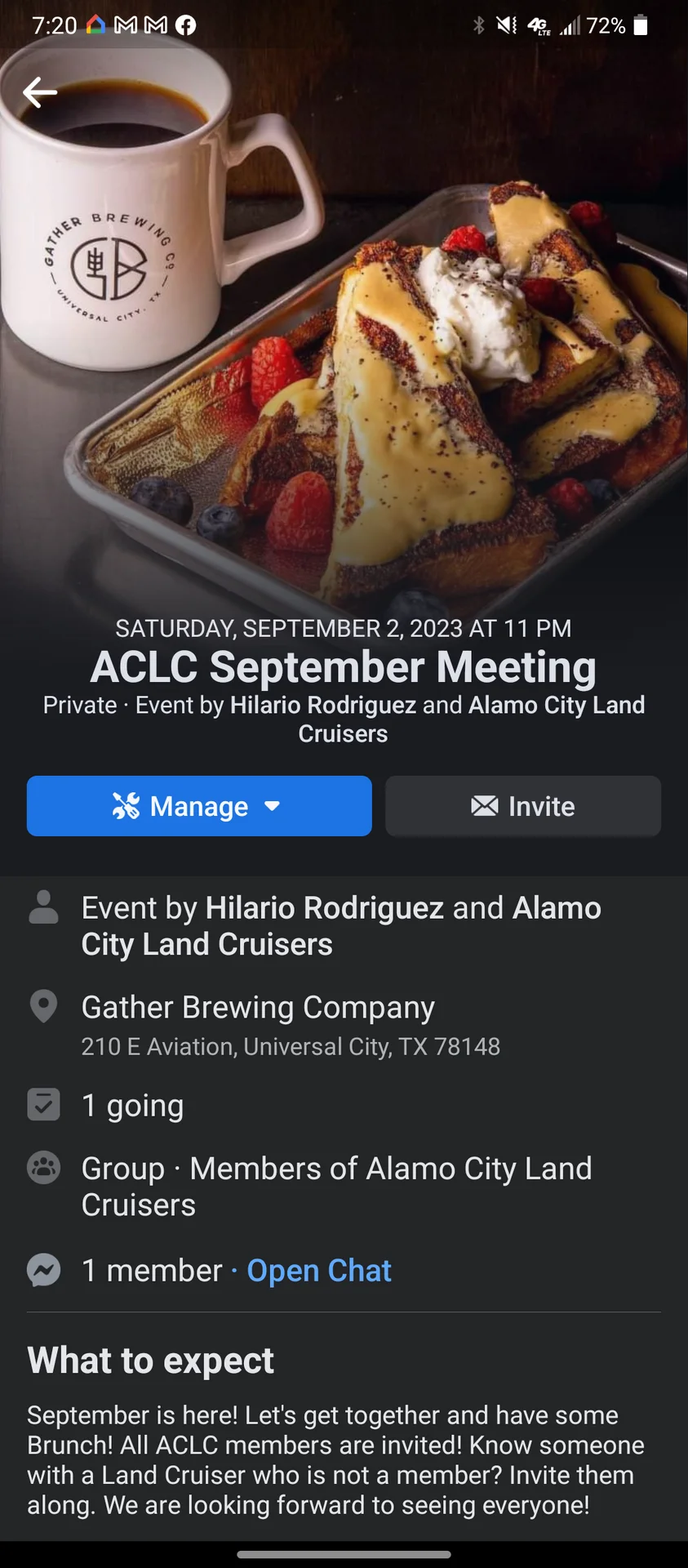The image size is (688, 1568).
Task: Open Chat for this event
Action: (319, 1271)
